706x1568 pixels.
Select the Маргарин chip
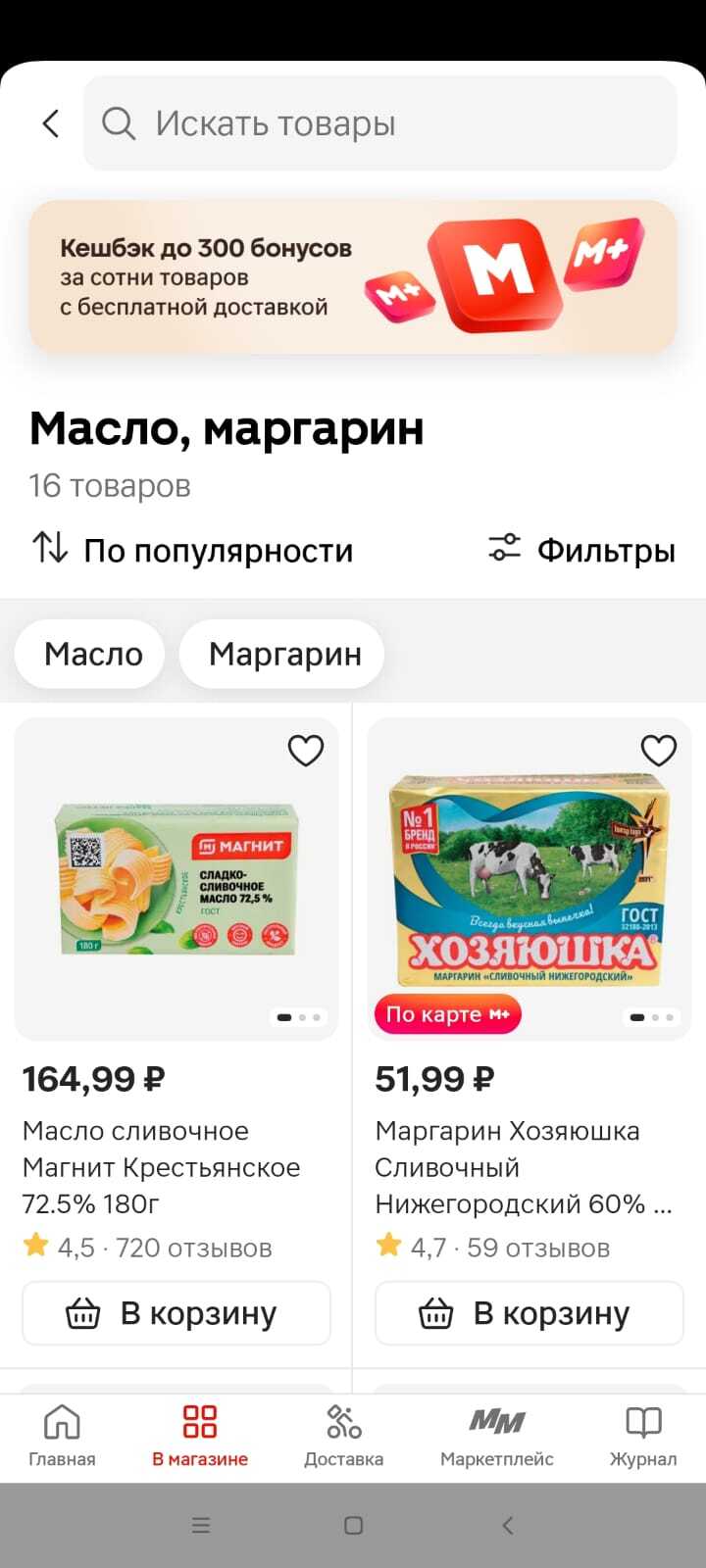click(284, 654)
